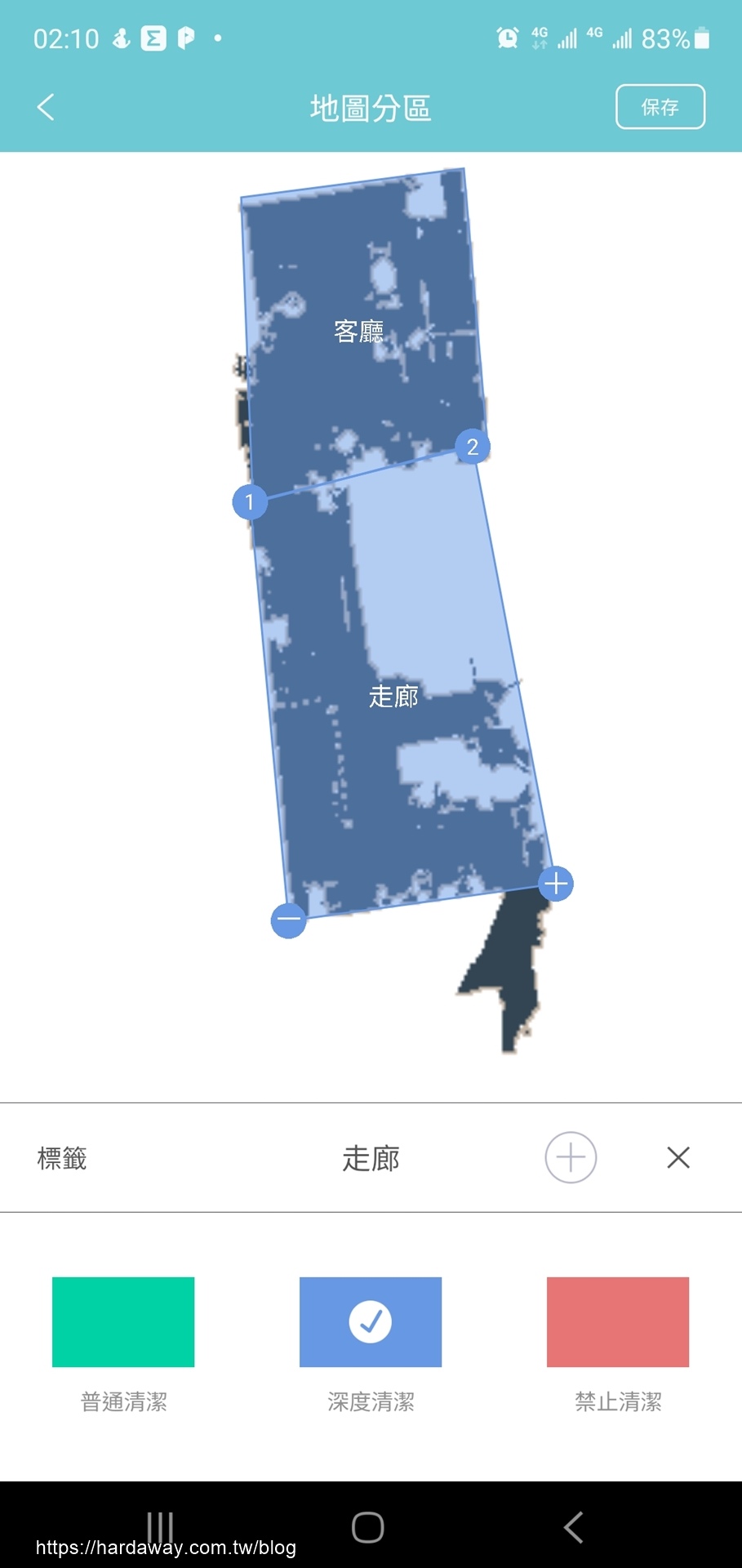Screen dimensions: 742x1568
Task: Tap the 走廊 label name field
Action: tap(371, 1158)
